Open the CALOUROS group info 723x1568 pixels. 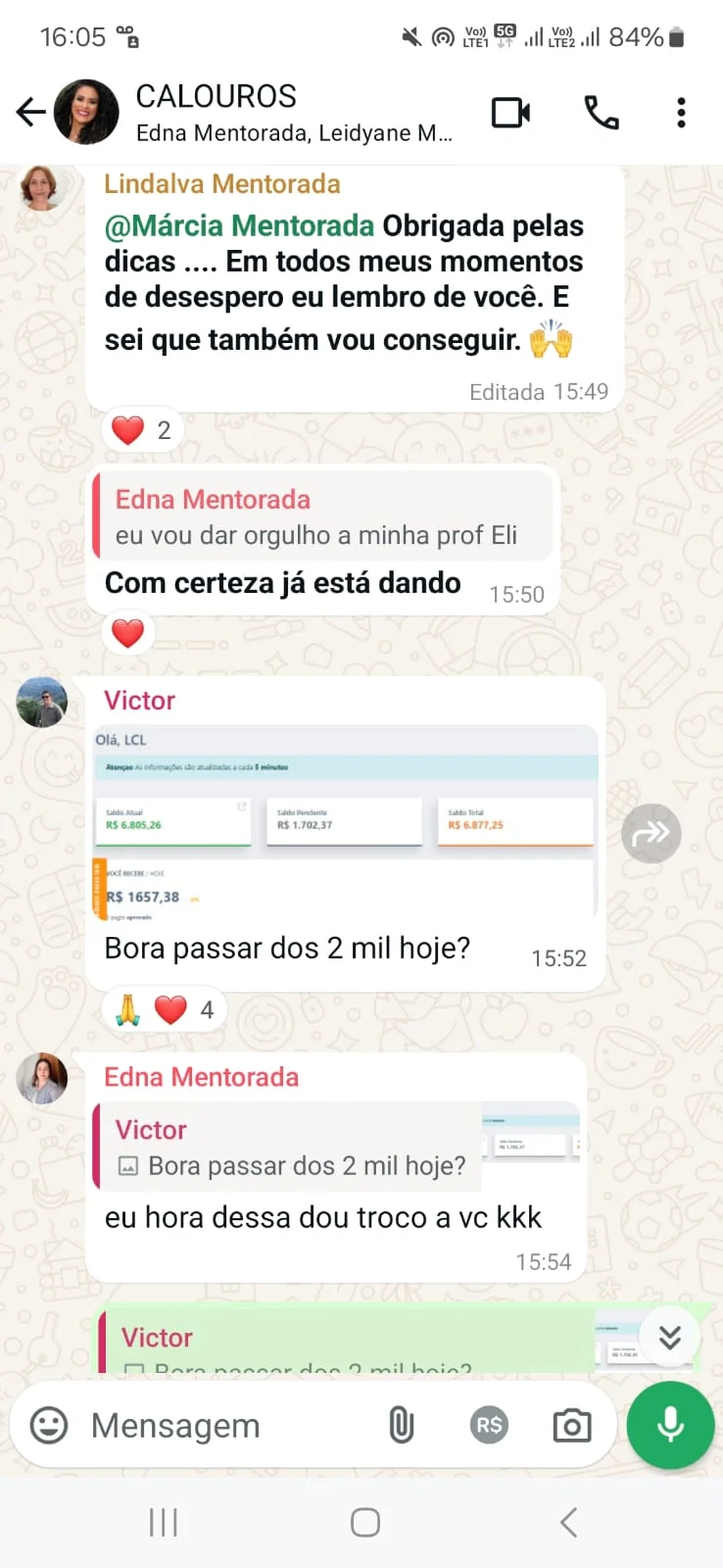[x=294, y=113]
